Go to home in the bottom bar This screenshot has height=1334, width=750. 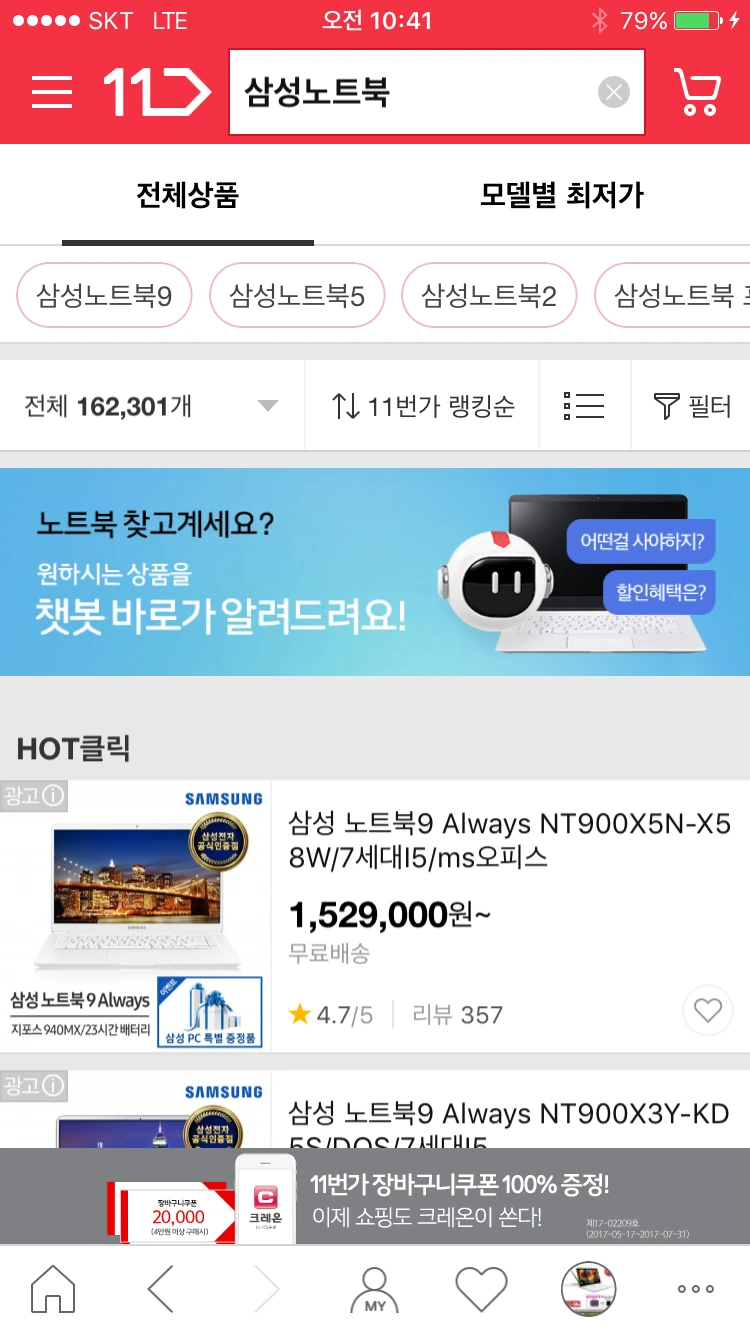(x=54, y=1289)
